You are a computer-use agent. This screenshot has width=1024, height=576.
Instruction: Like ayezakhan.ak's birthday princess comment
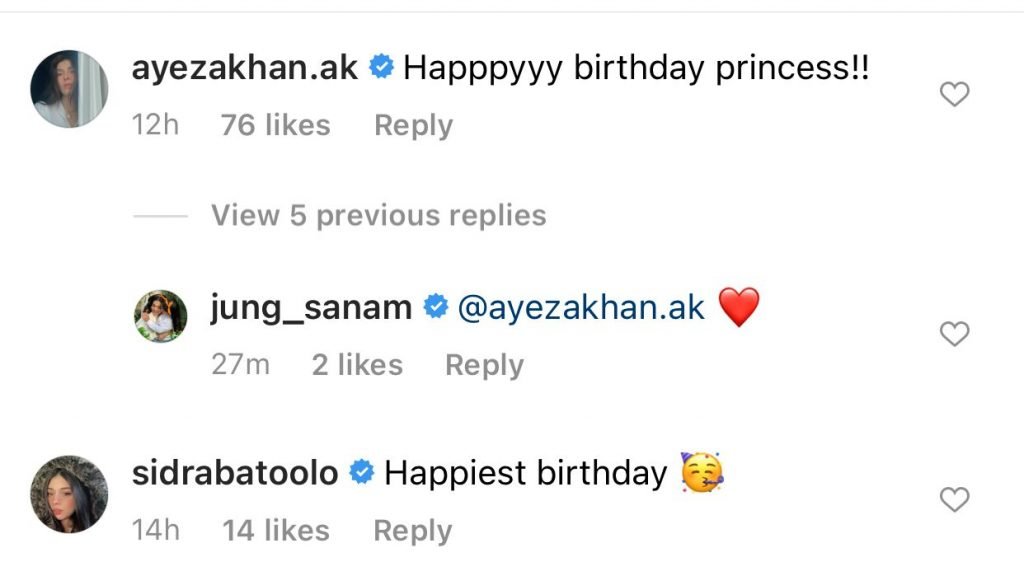tap(956, 95)
